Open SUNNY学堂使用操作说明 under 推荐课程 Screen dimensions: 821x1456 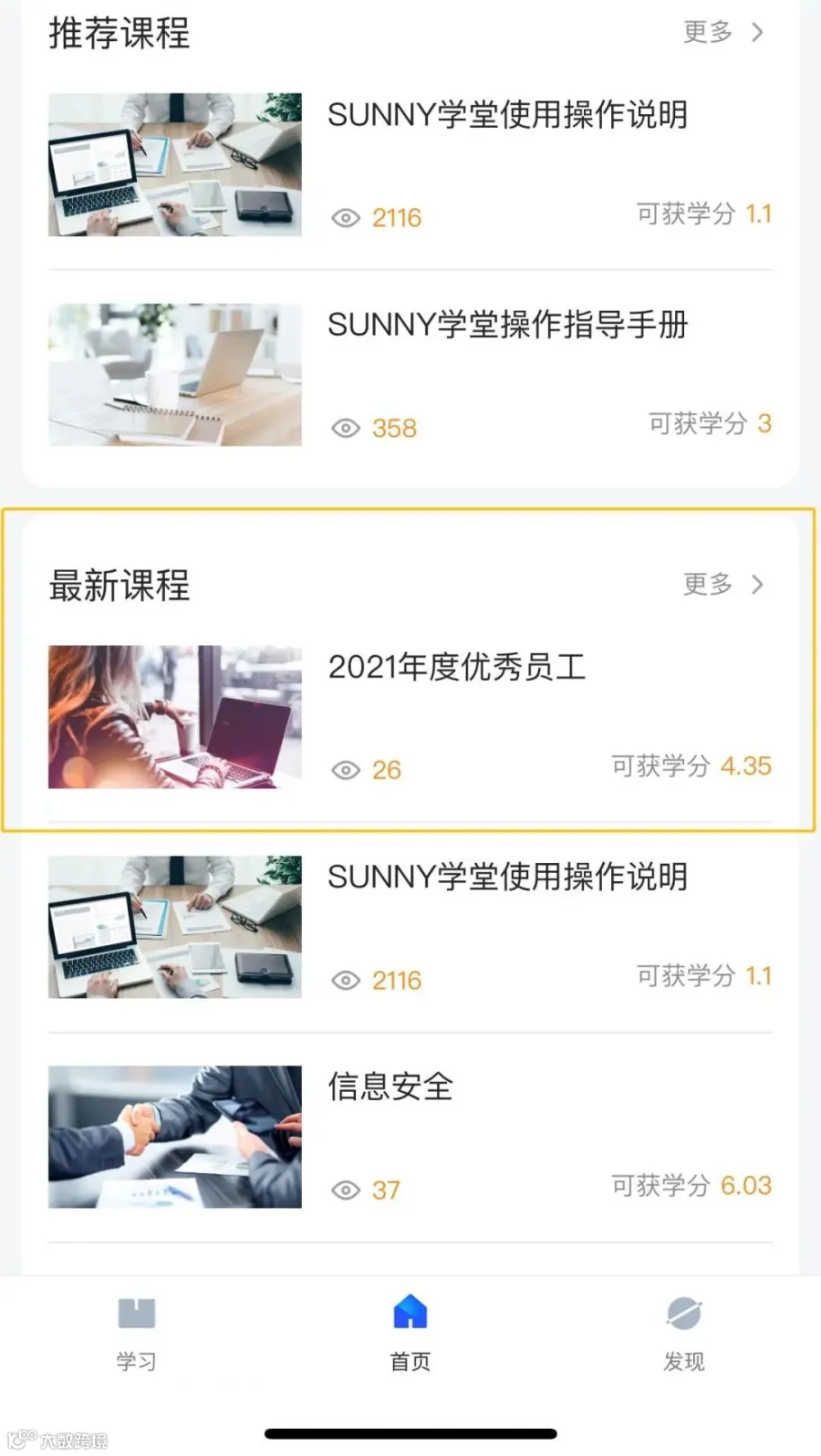point(410,164)
